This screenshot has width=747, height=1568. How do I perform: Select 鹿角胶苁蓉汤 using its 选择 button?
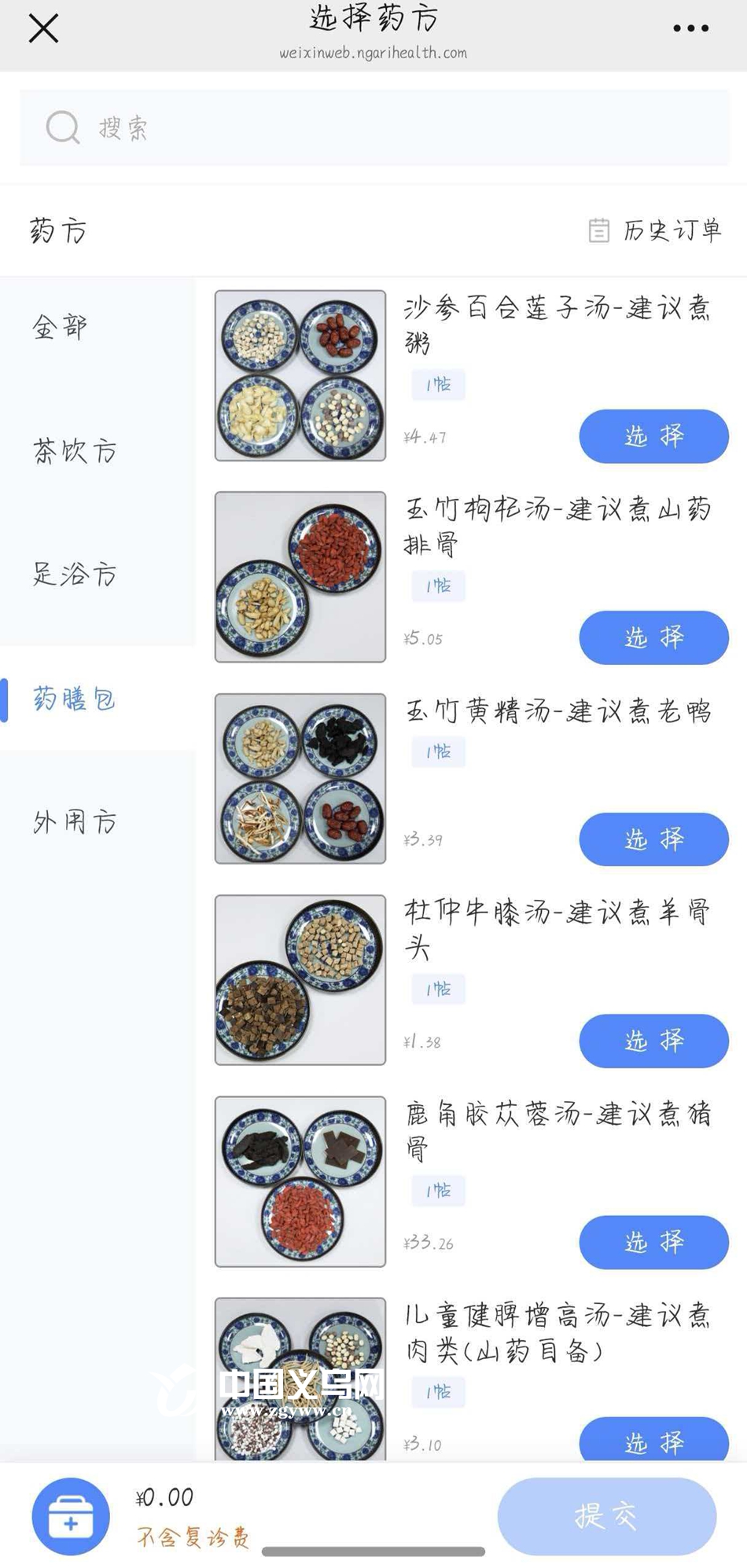click(x=653, y=1242)
